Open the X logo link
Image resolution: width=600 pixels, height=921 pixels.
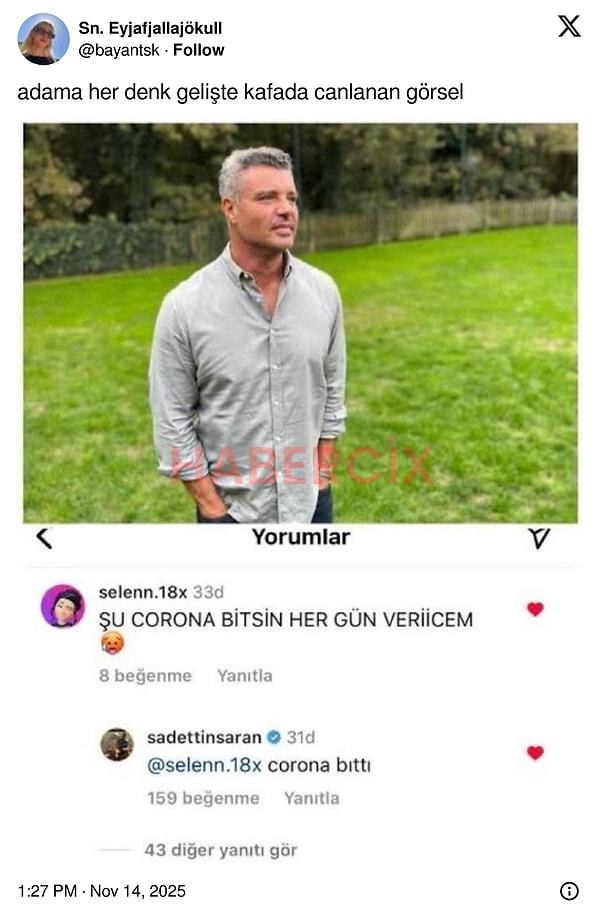569,26
